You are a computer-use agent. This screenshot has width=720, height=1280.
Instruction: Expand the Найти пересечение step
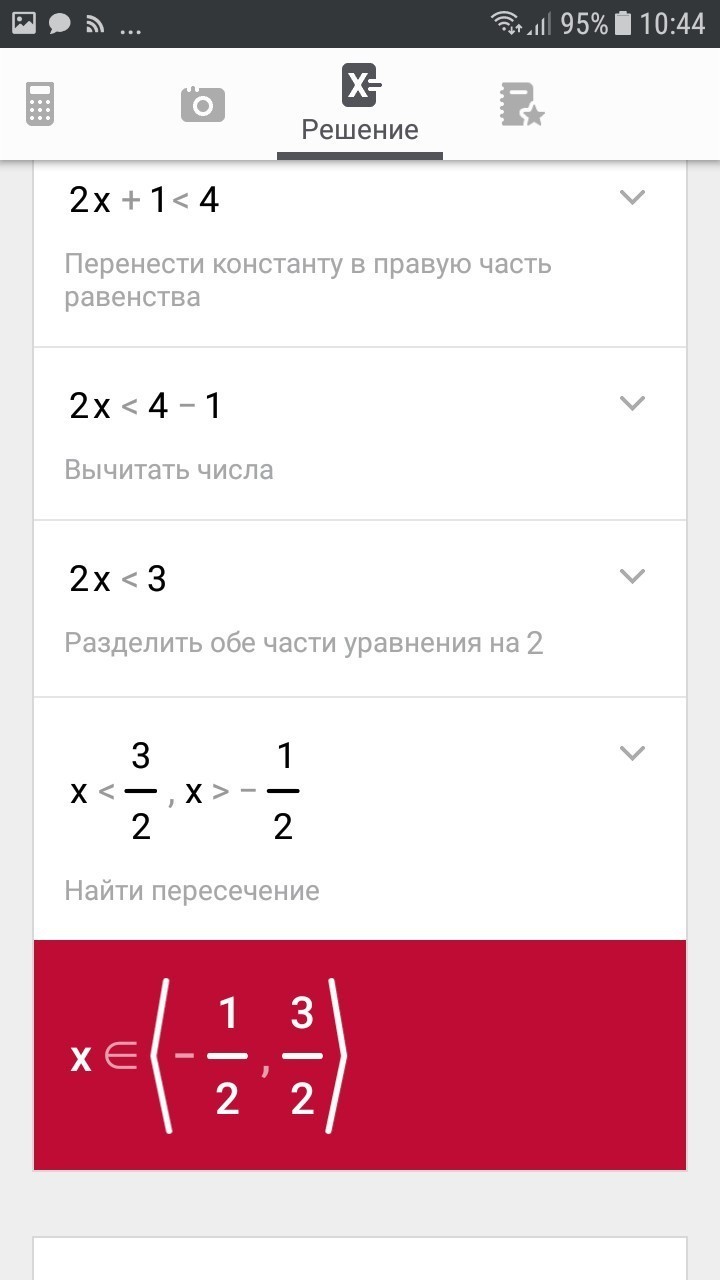click(x=632, y=753)
